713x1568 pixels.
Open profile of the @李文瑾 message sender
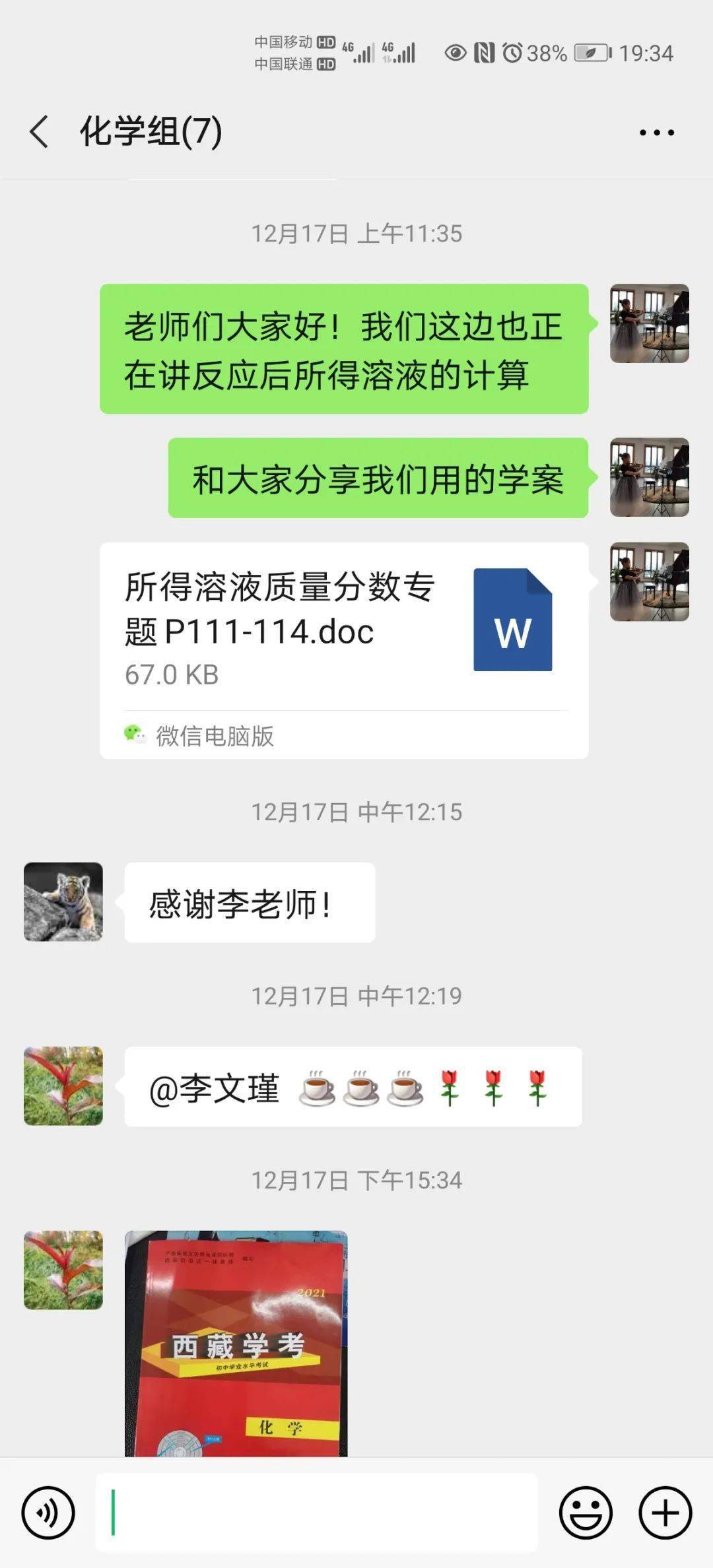(63, 1086)
